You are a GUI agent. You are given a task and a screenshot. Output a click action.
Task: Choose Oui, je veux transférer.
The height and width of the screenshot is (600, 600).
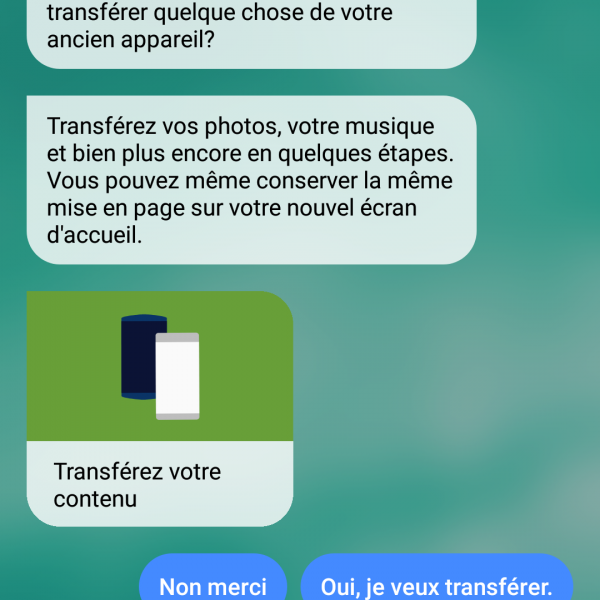tap(437, 584)
